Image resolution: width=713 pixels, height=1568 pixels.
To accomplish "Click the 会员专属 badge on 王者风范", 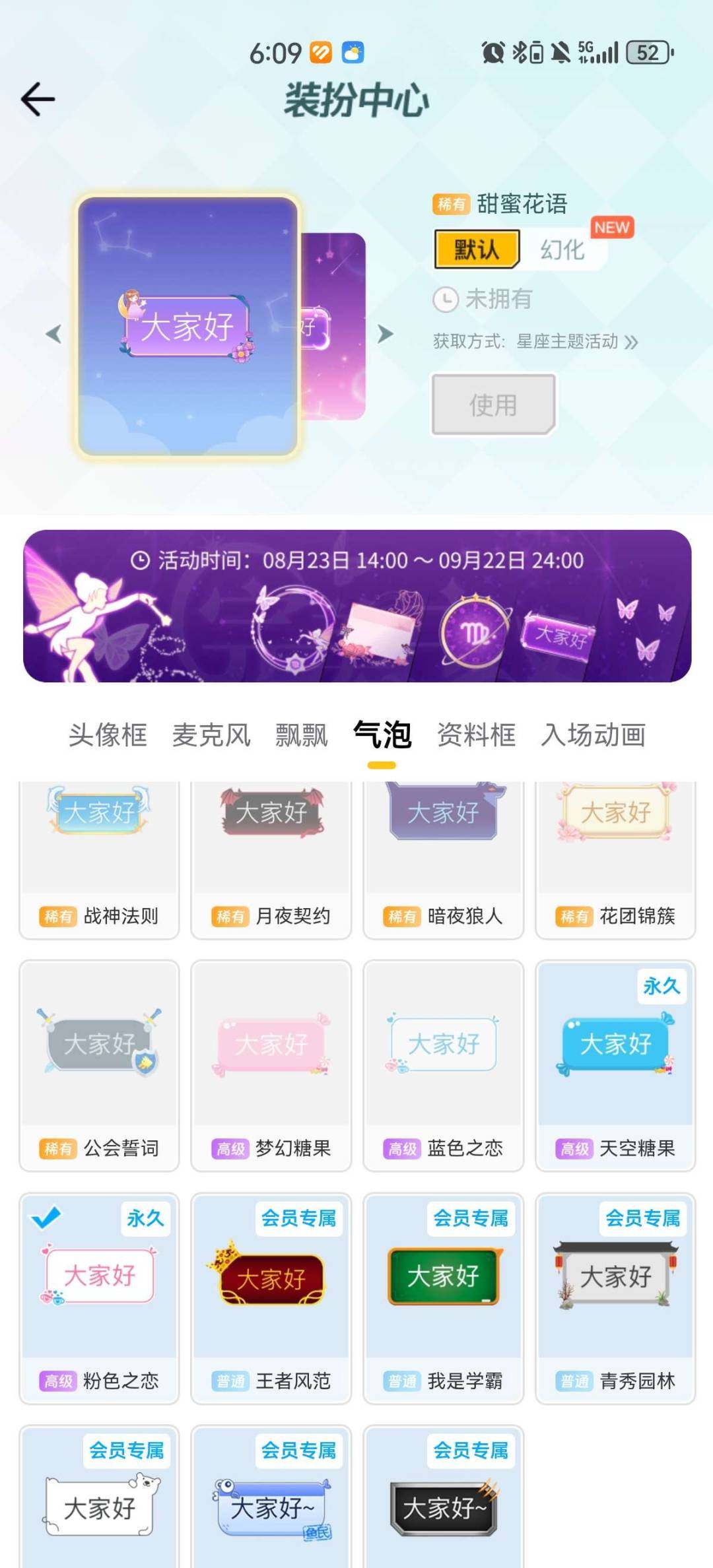I will tap(302, 1218).
